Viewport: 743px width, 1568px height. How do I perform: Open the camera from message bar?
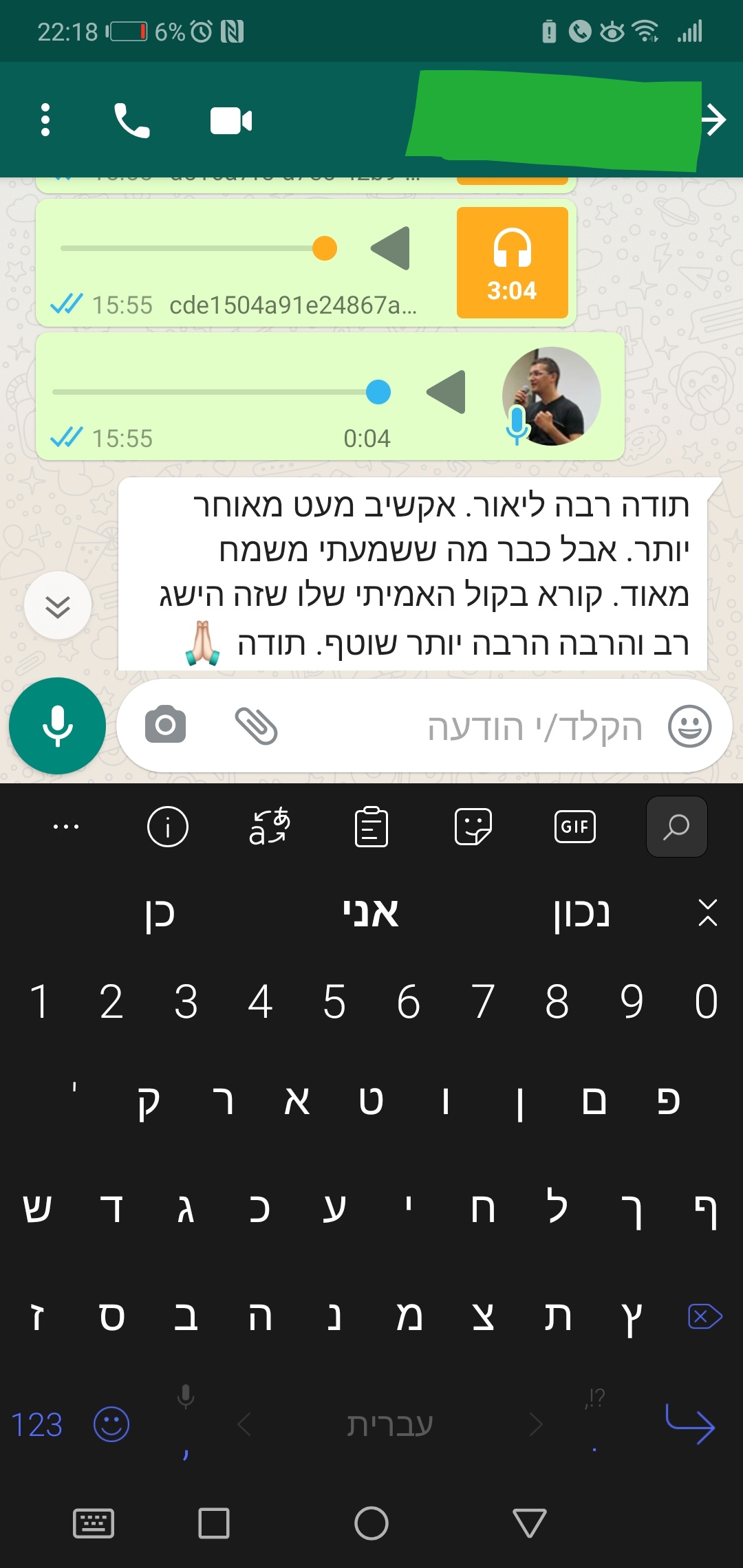[x=165, y=725]
